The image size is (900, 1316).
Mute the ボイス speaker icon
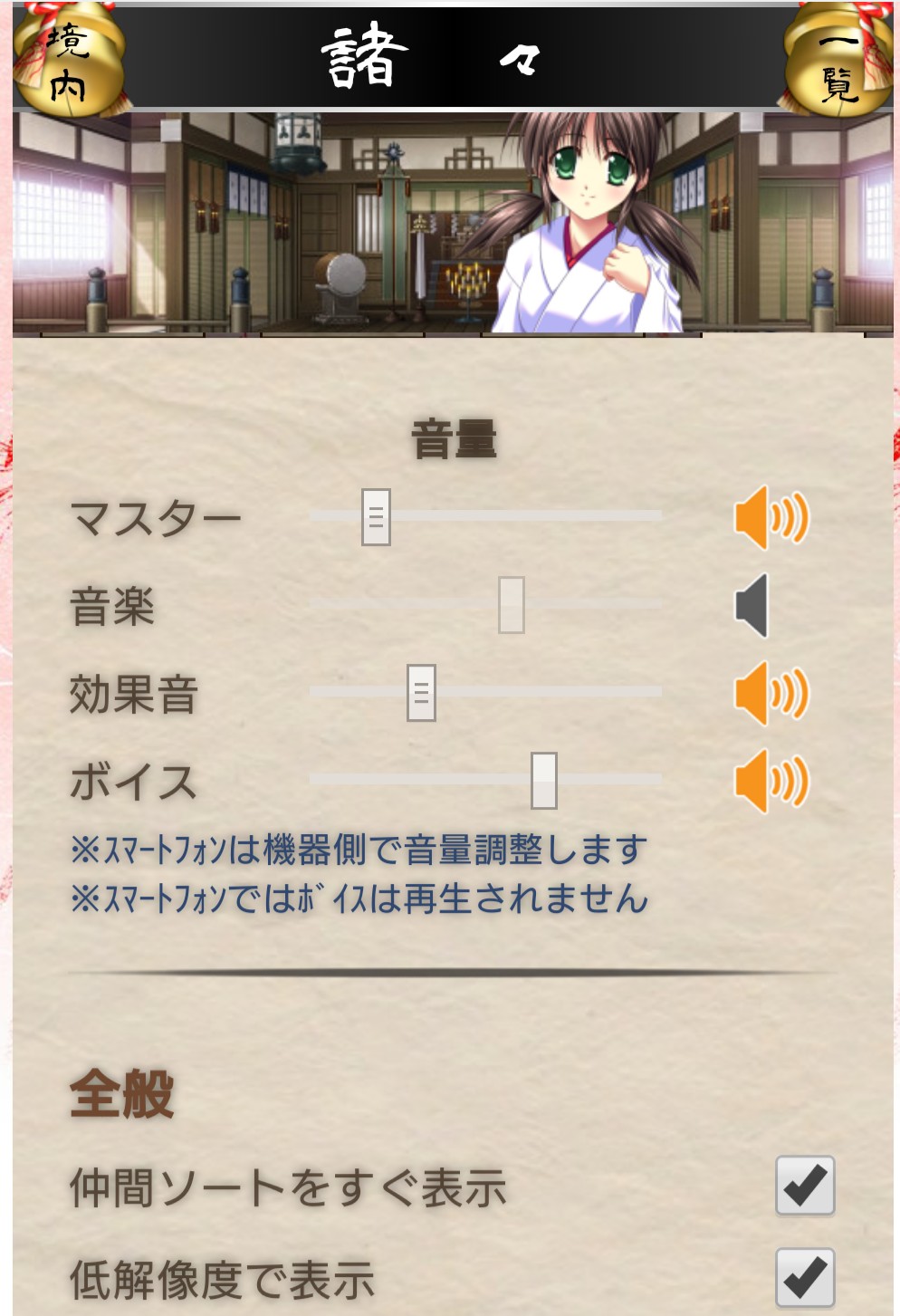(x=771, y=781)
